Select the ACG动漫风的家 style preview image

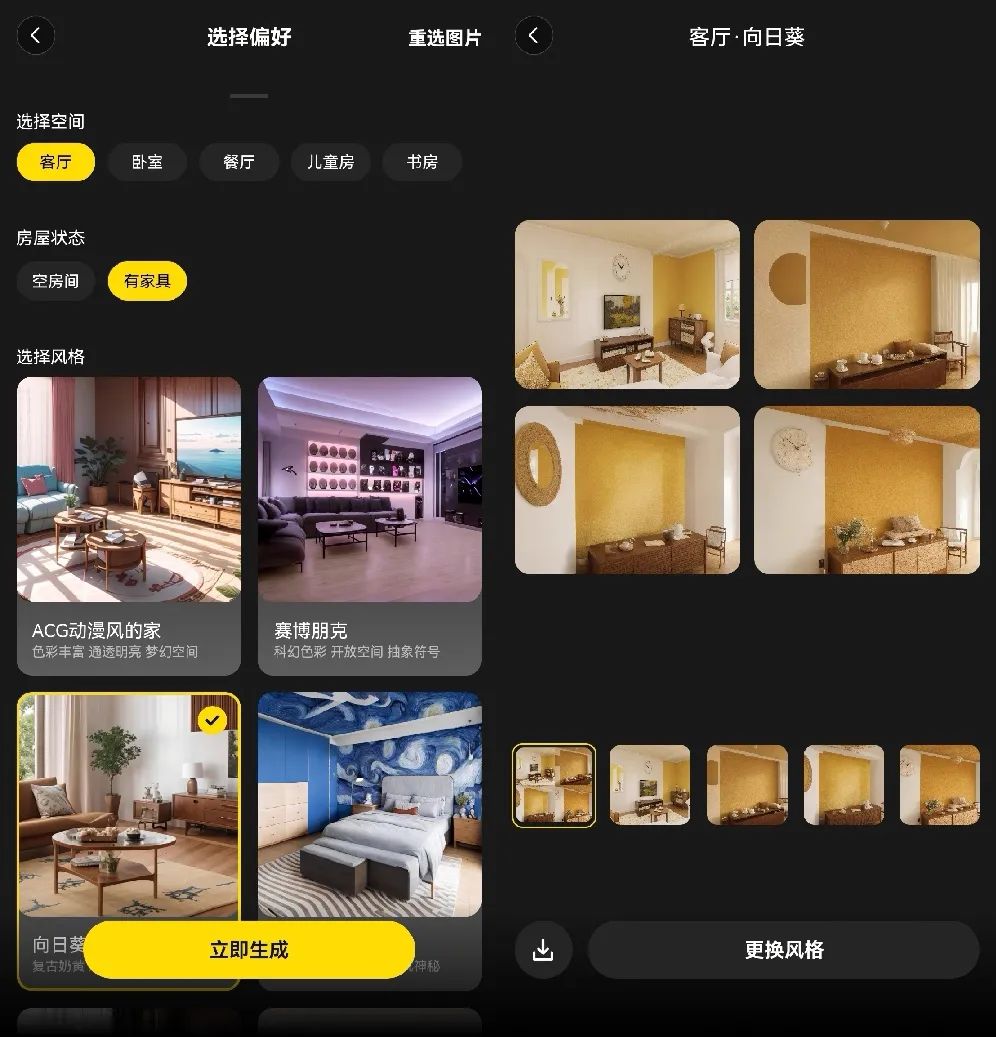click(x=128, y=490)
